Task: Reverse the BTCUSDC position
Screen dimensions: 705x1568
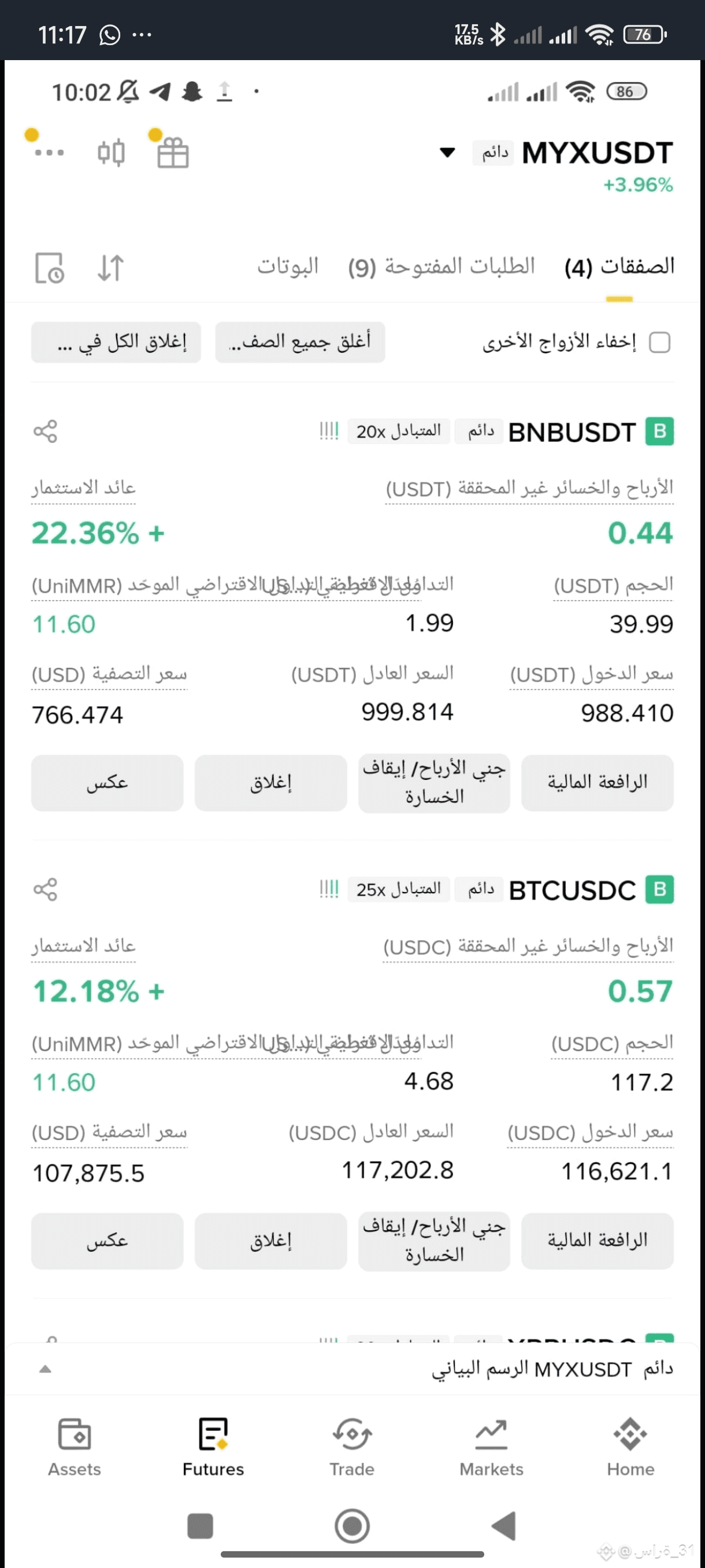Action: click(x=107, y=1241)
